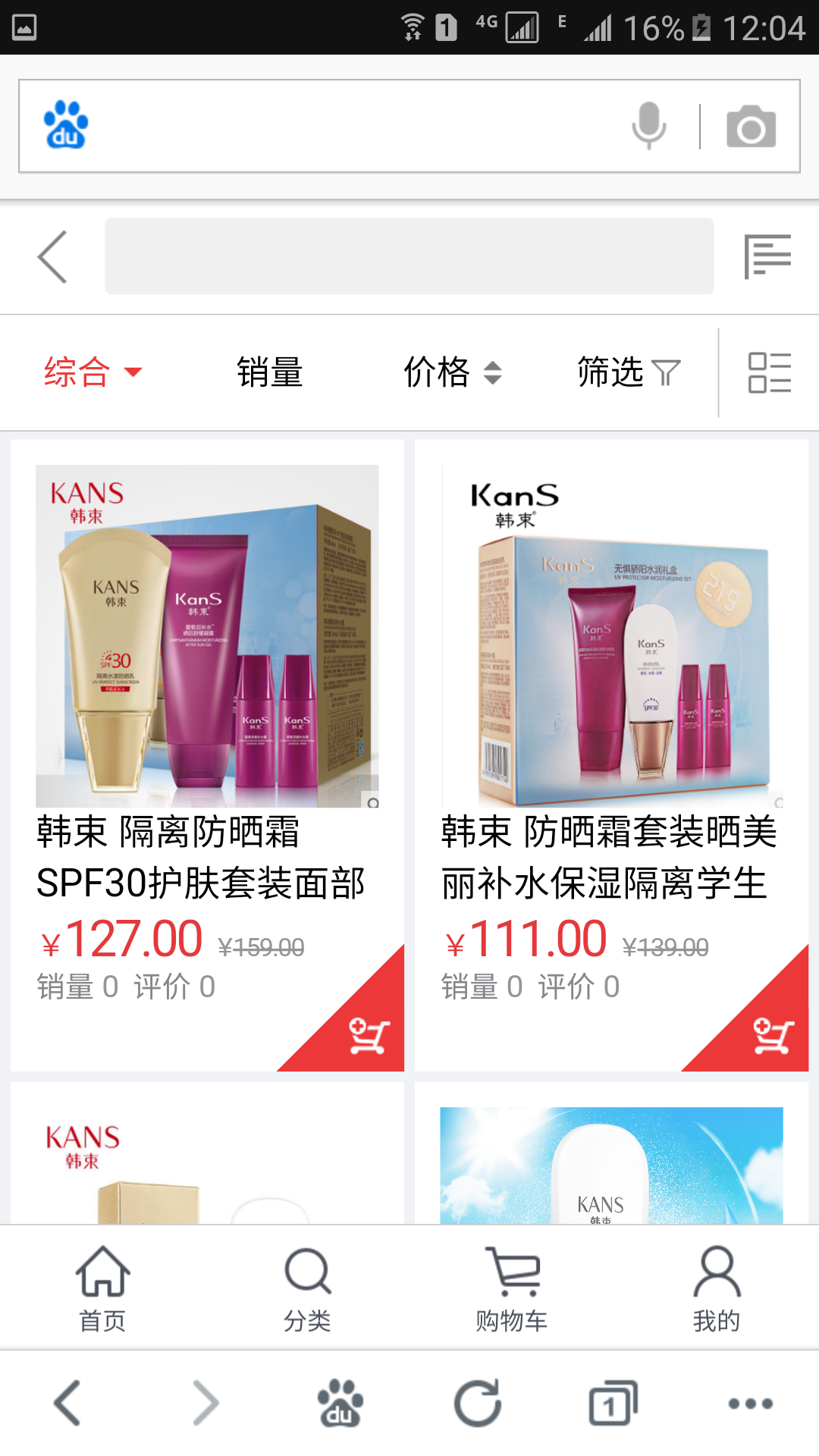Add the ¥127.00 product to cart
The height and width of the screenshot is (1456, 819).
tap(368, 1036)
